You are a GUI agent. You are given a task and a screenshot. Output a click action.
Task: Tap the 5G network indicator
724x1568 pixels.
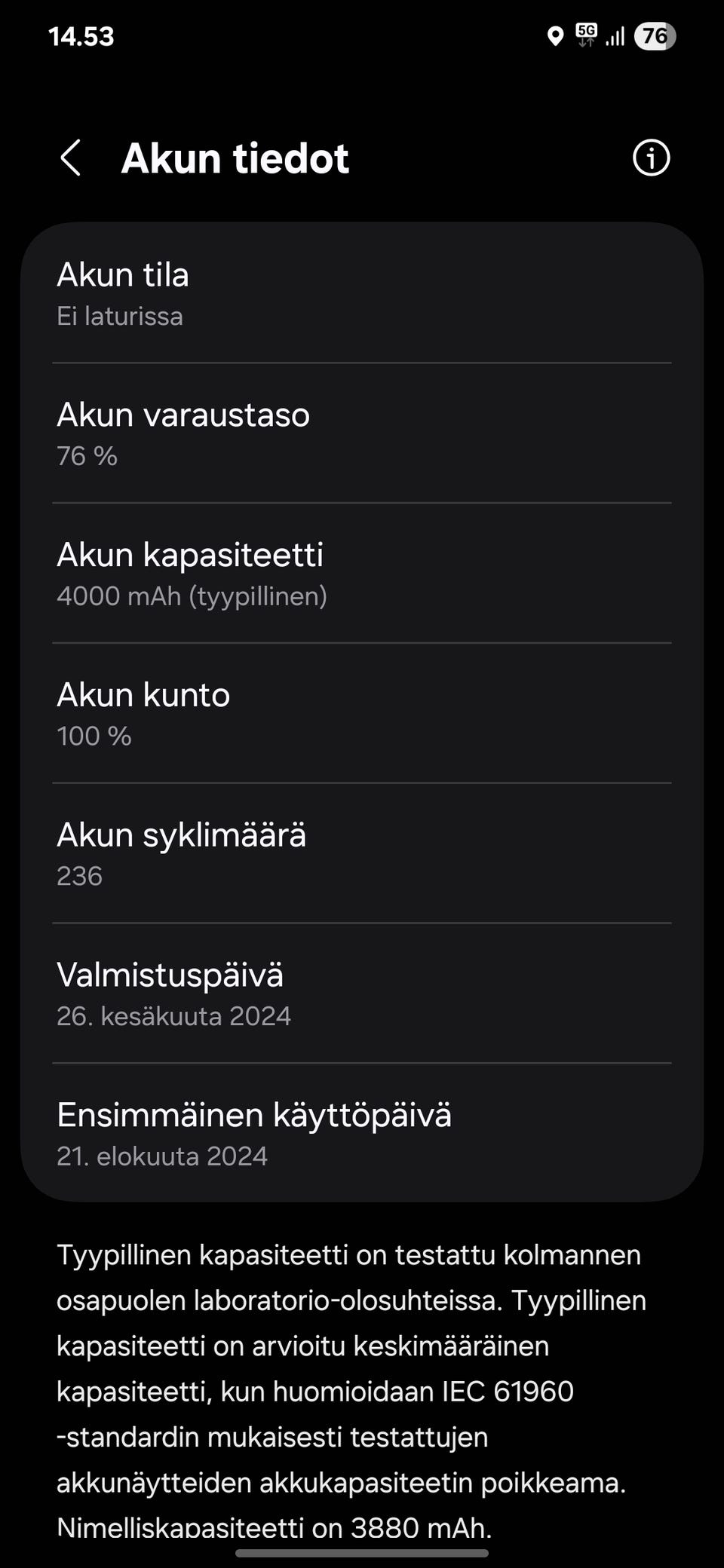tap(586, 34)
